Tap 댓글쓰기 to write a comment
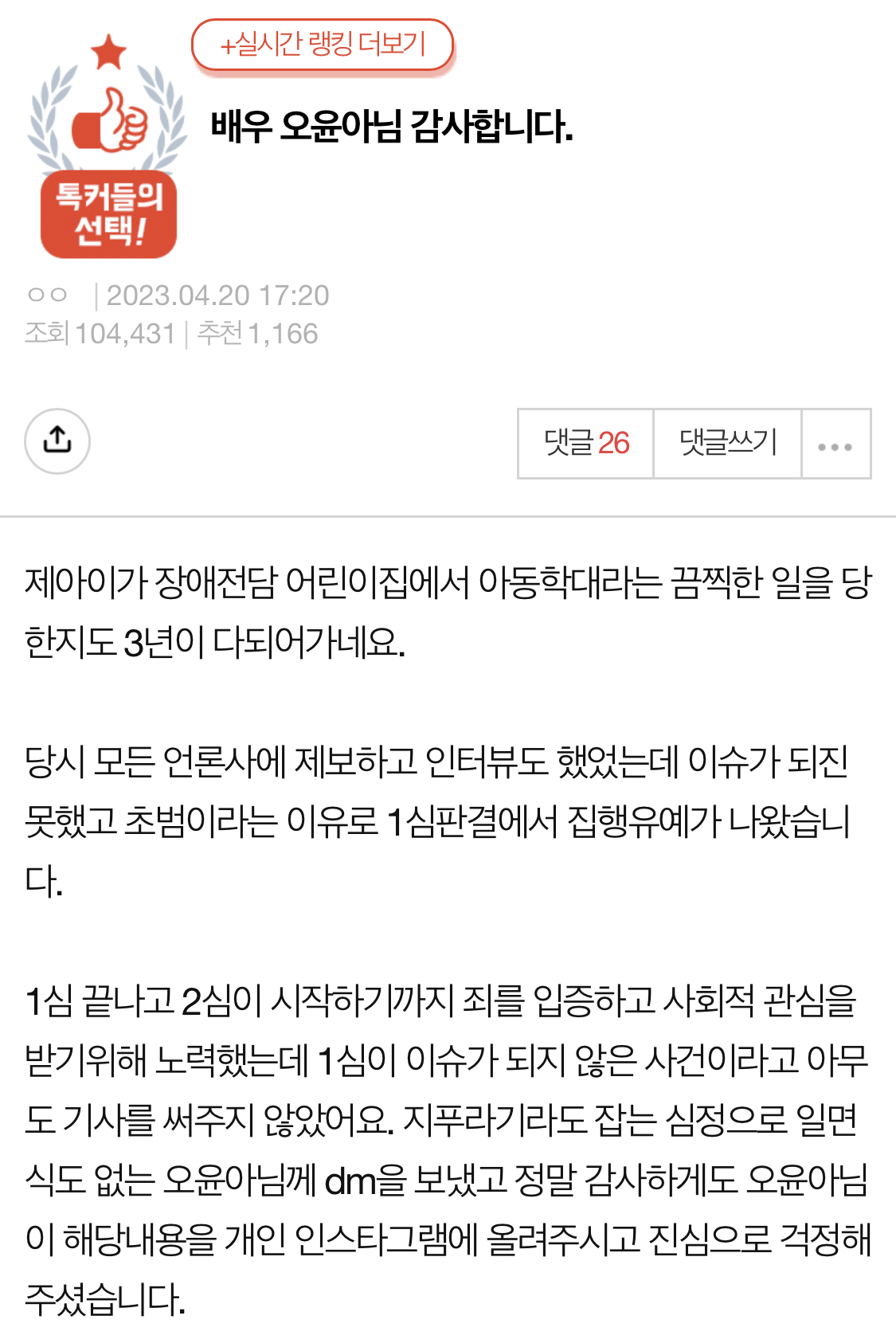The height and width of the screenshot is (1343, 896). (x=727, y=444)
